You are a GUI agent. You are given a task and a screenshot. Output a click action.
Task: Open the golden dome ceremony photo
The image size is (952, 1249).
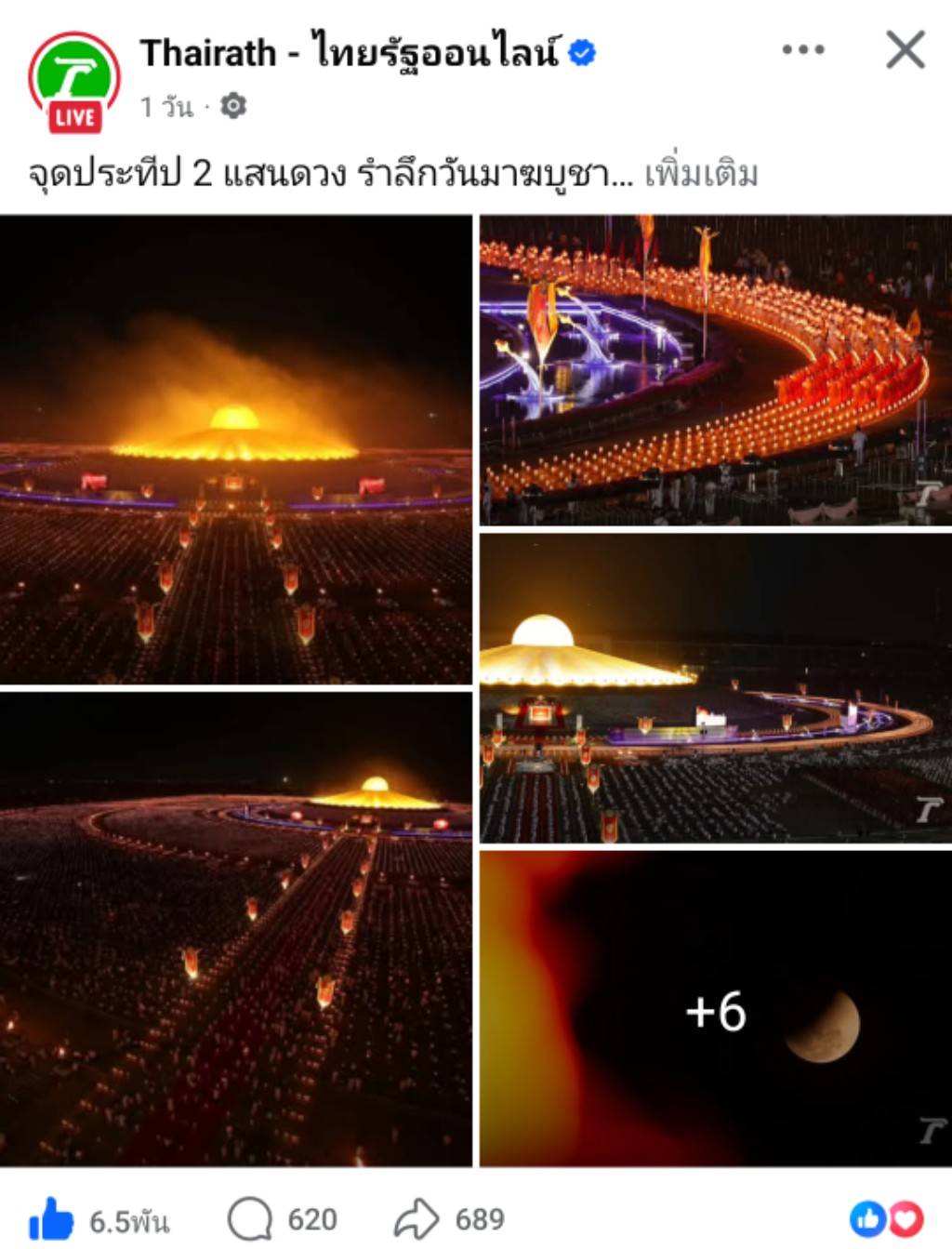tap(237, 446)
